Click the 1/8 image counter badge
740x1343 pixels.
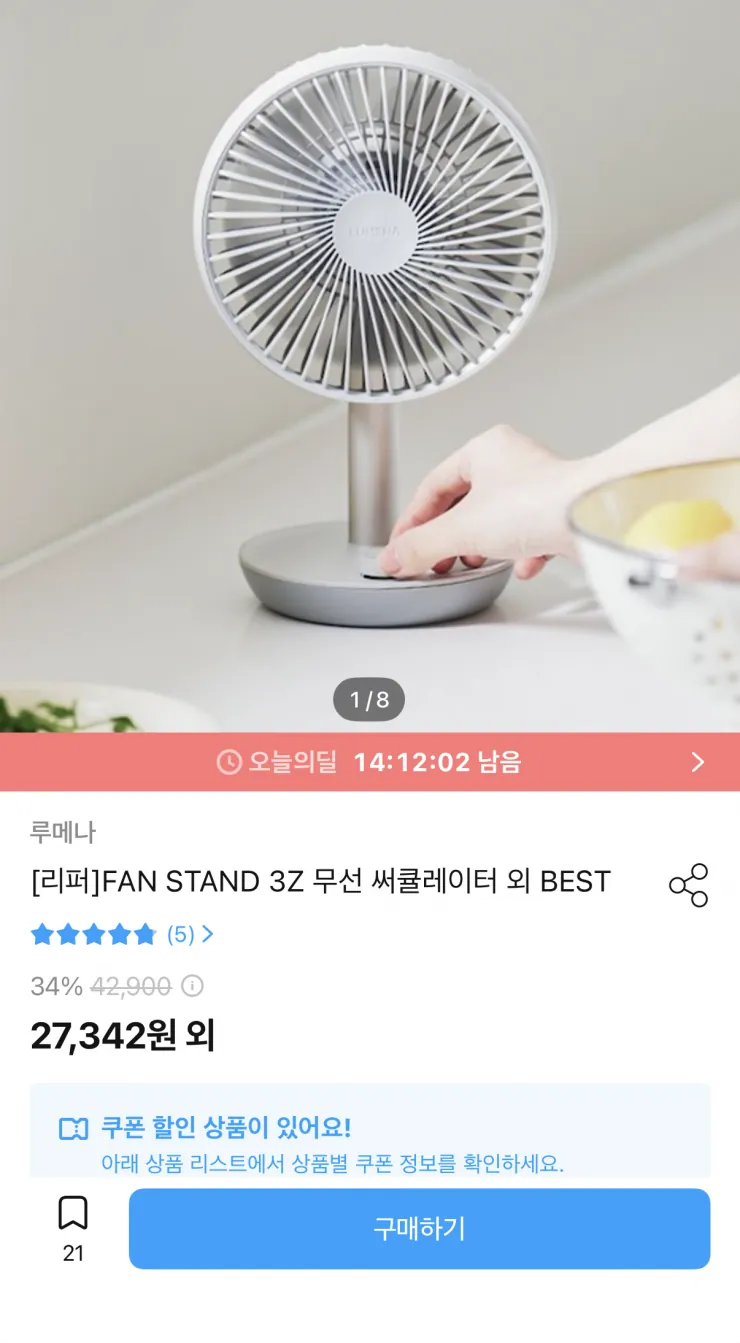tap(370, 700)
